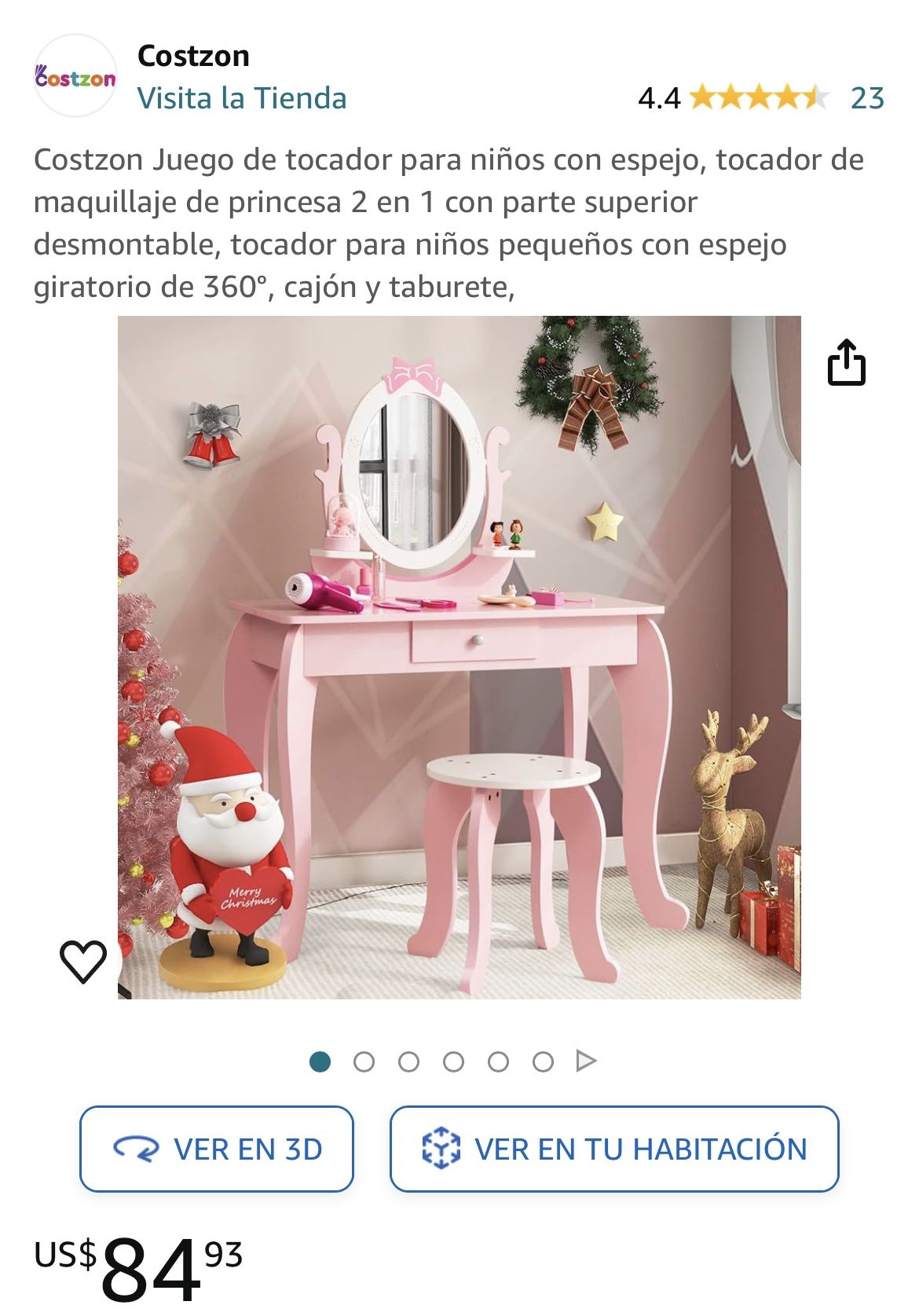Image resolution: width=919 pixels, height=1316 pixels.
Task: Open the main product image
Action: tap(459, 657)
